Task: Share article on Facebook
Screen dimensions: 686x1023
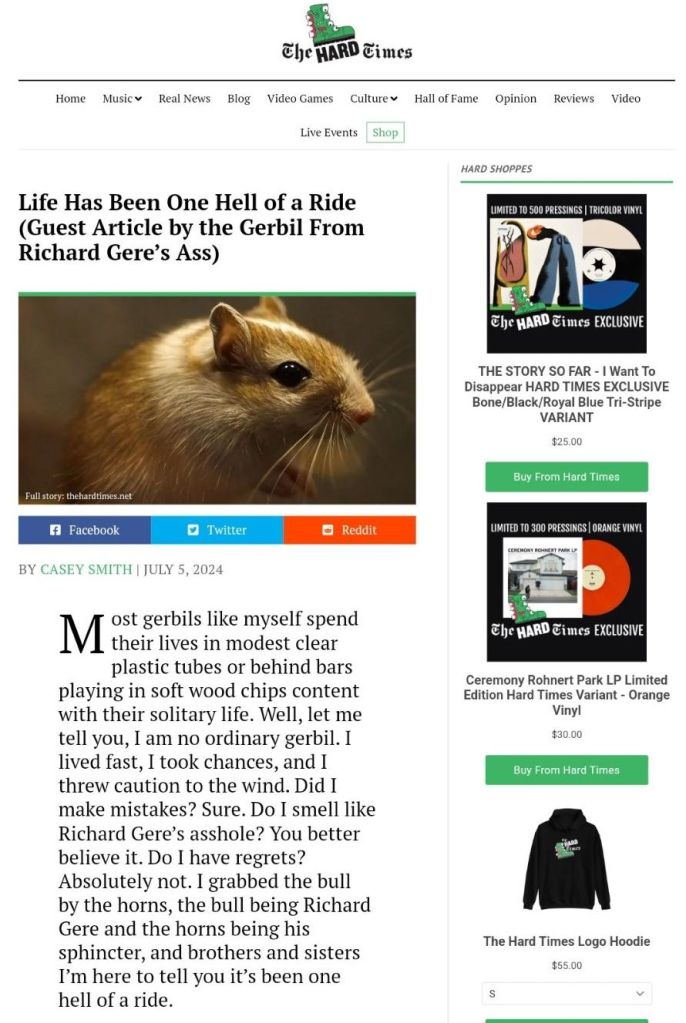Action: pyautogui.click(x=84, y=530)
